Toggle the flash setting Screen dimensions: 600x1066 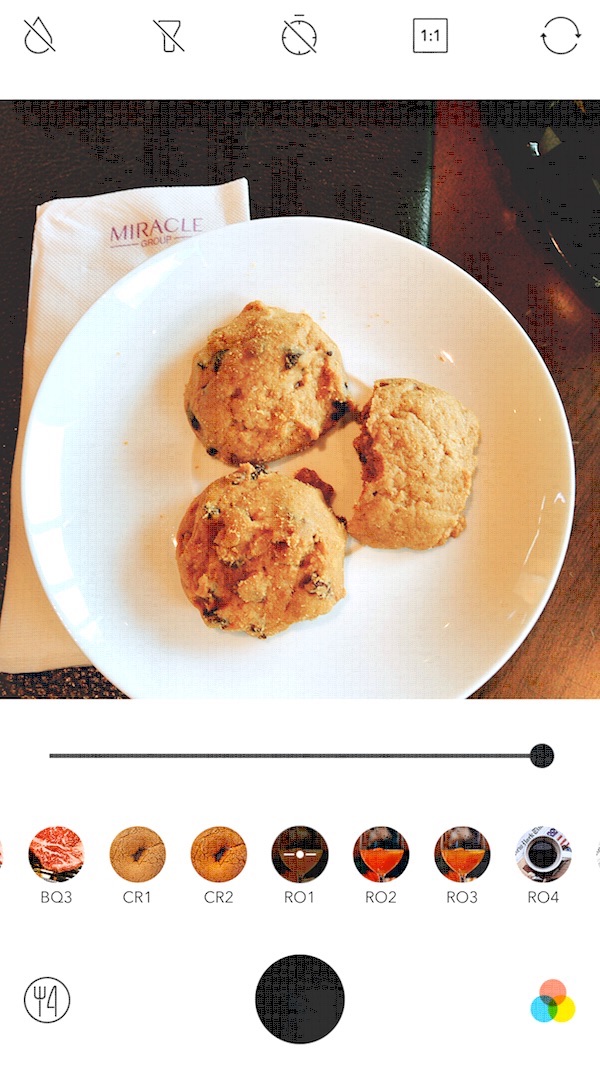(170, 36)
